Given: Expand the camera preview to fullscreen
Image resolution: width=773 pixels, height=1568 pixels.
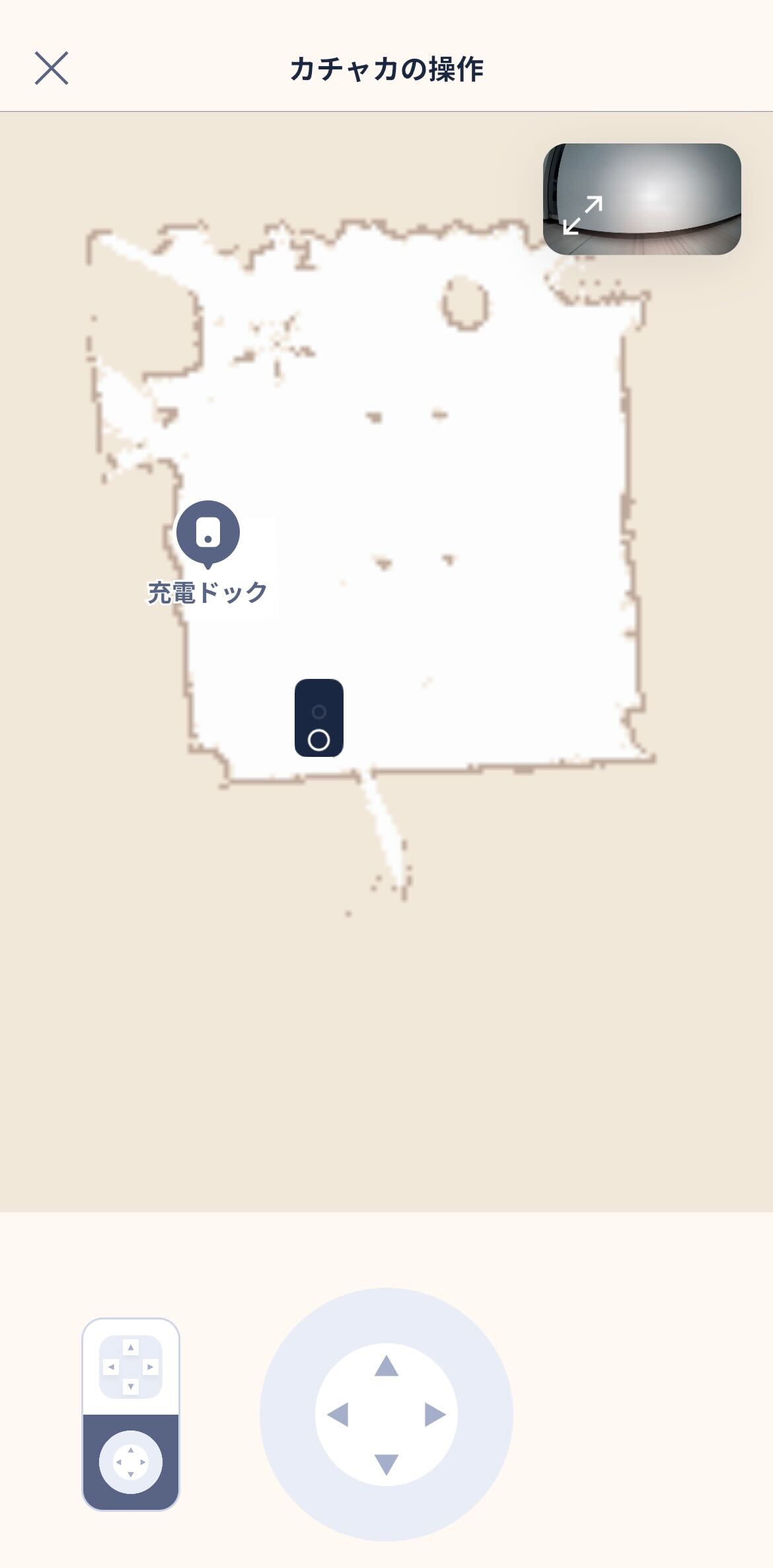Looking at the screenshot, I should click(582, 215).
